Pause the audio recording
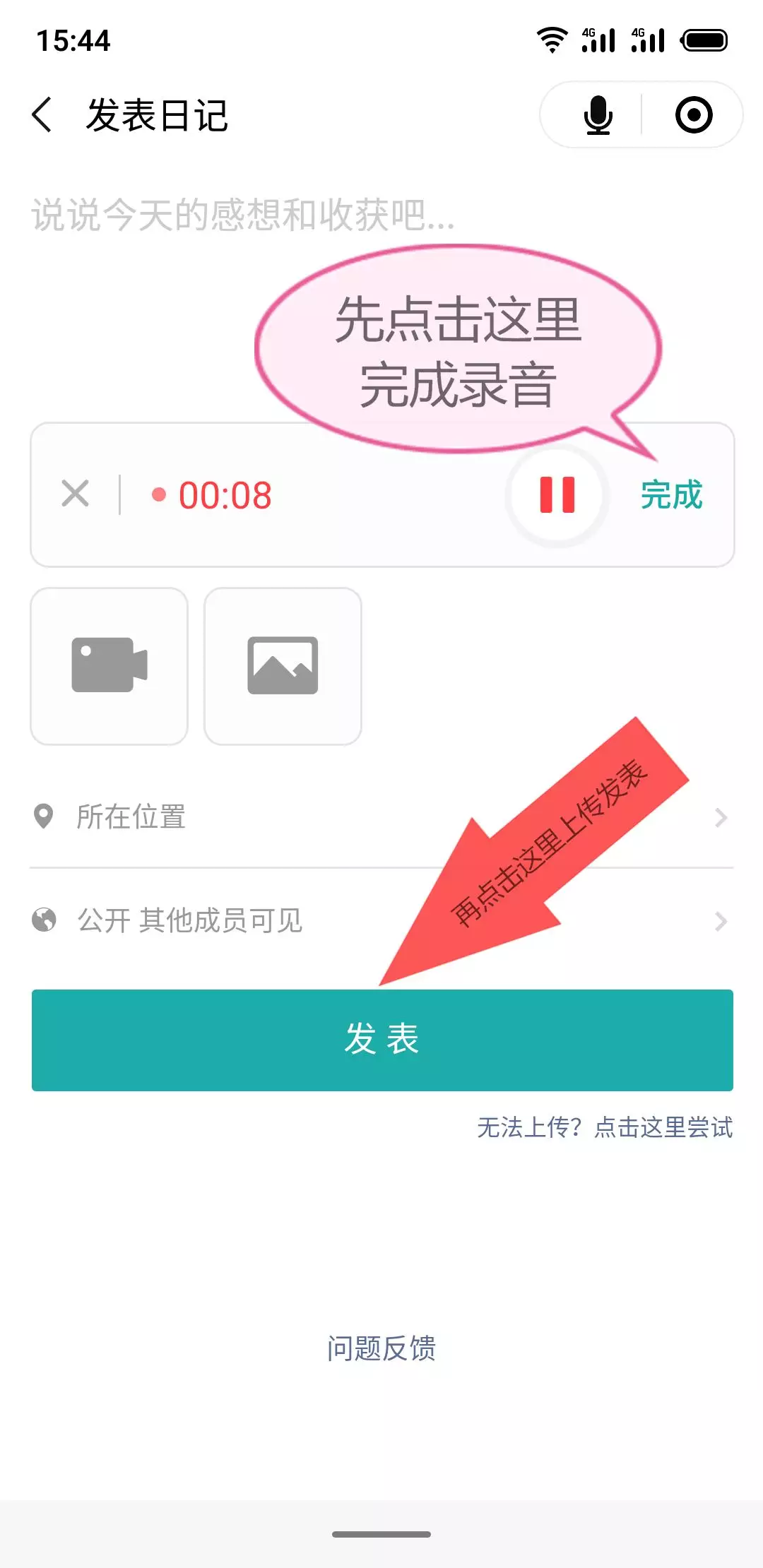This screenshot has height=1568, width=763. 557,494
